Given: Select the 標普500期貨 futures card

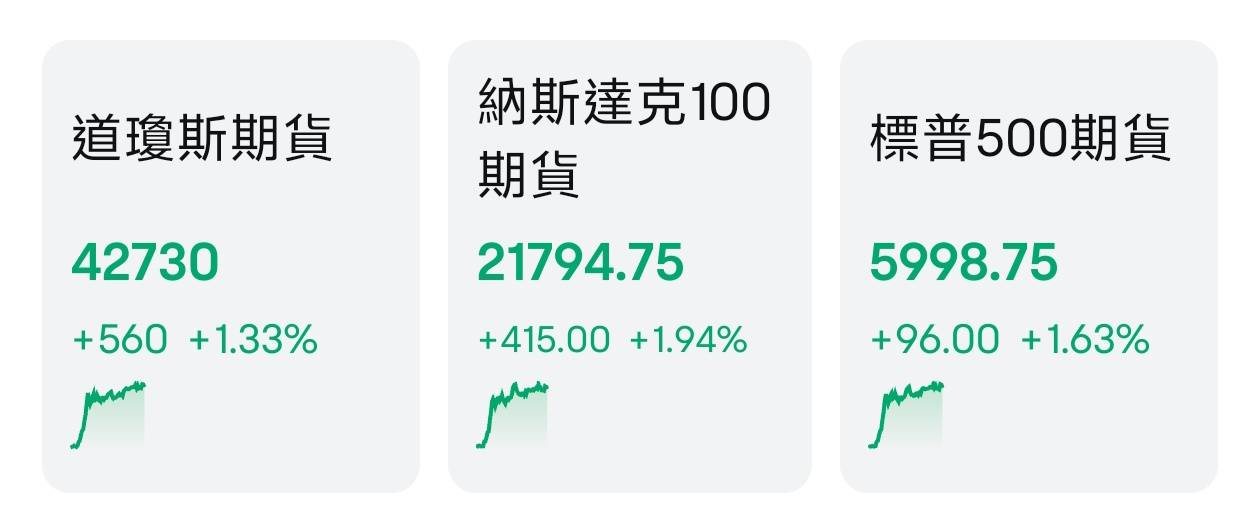Looking at the screenshot, I should (1028, 266).
